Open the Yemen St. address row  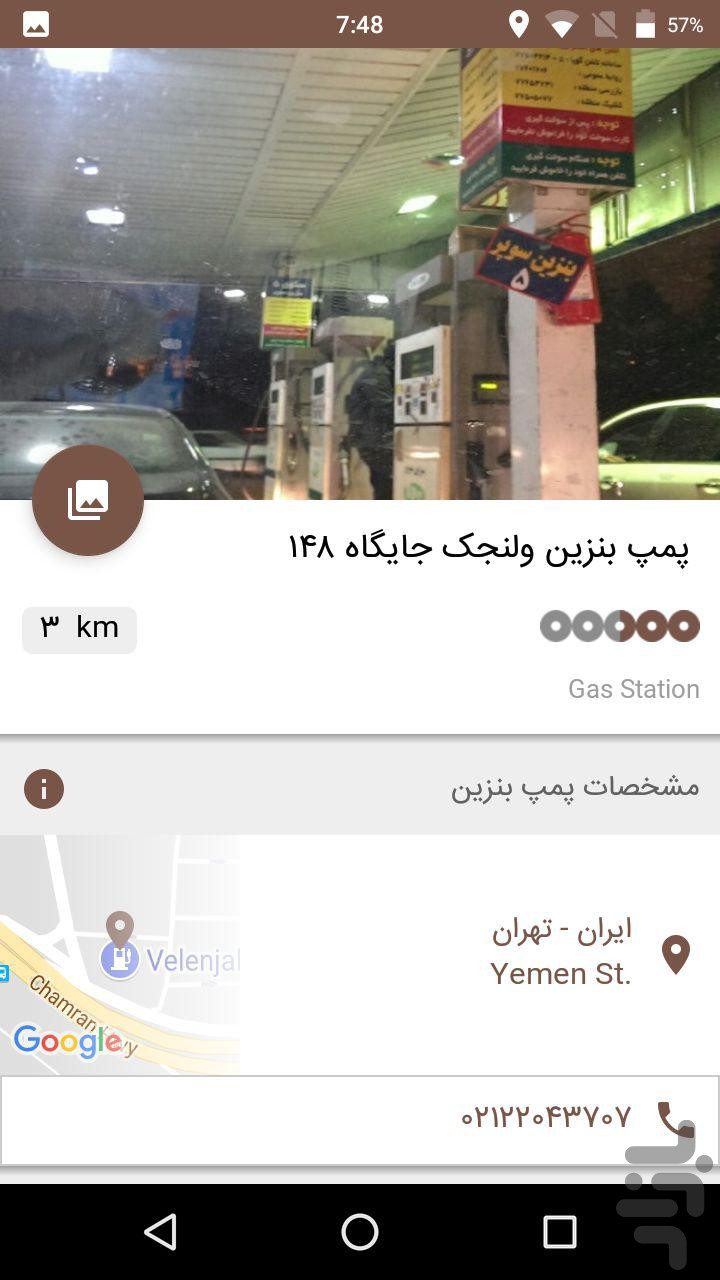560,953
